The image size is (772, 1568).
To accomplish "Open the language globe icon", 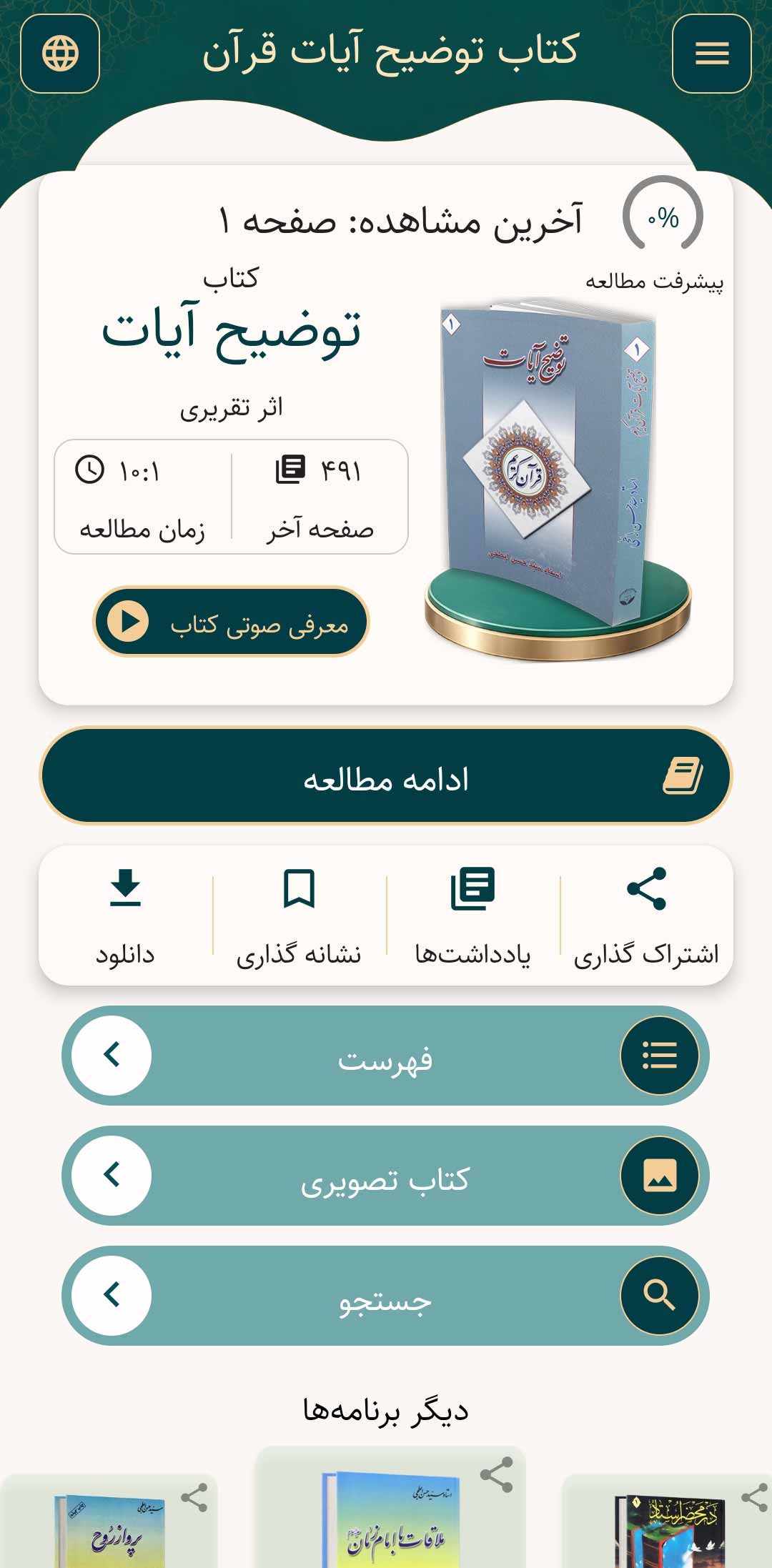I will [x=60, y=54].
